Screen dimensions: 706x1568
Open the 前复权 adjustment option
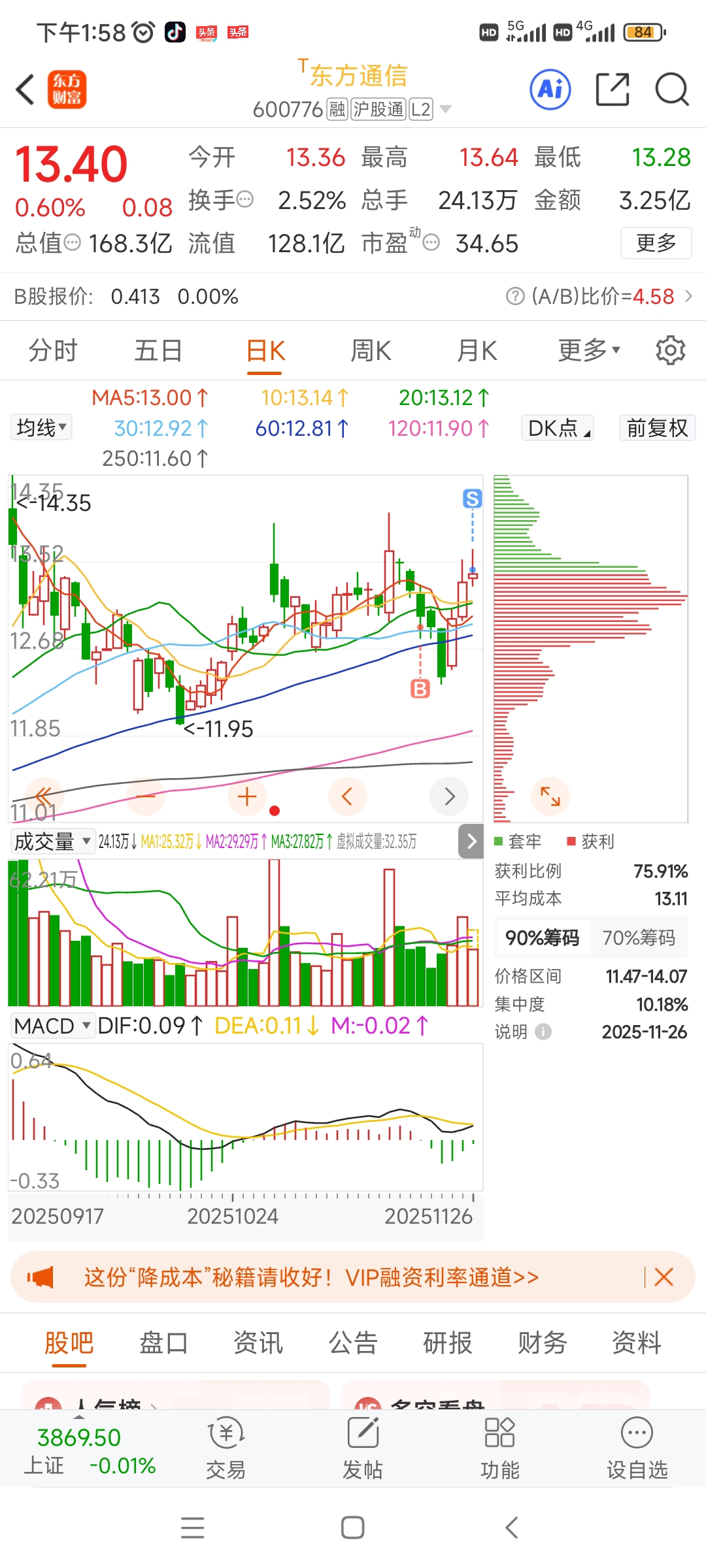tap(657, 428)
